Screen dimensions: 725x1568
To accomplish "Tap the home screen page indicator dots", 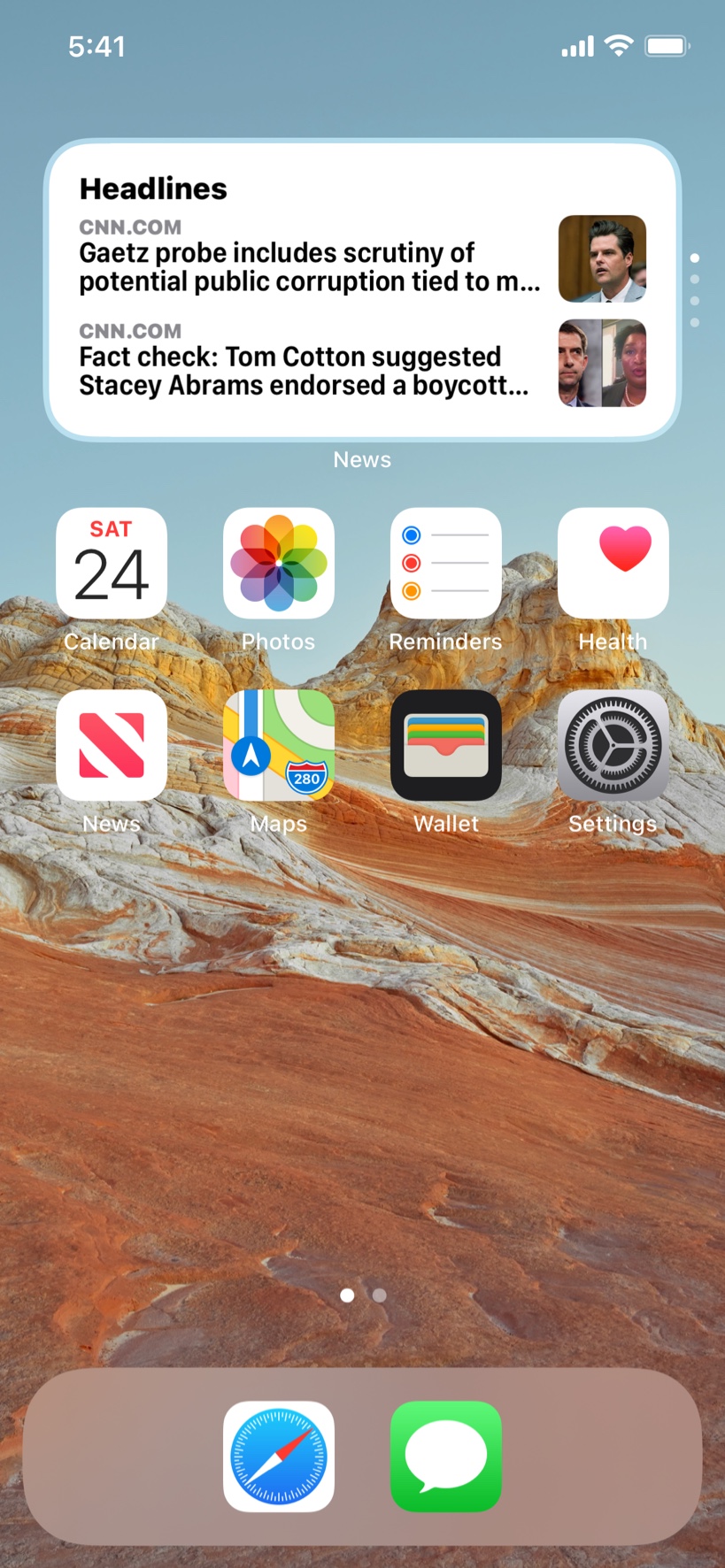I will [363, 1295].
